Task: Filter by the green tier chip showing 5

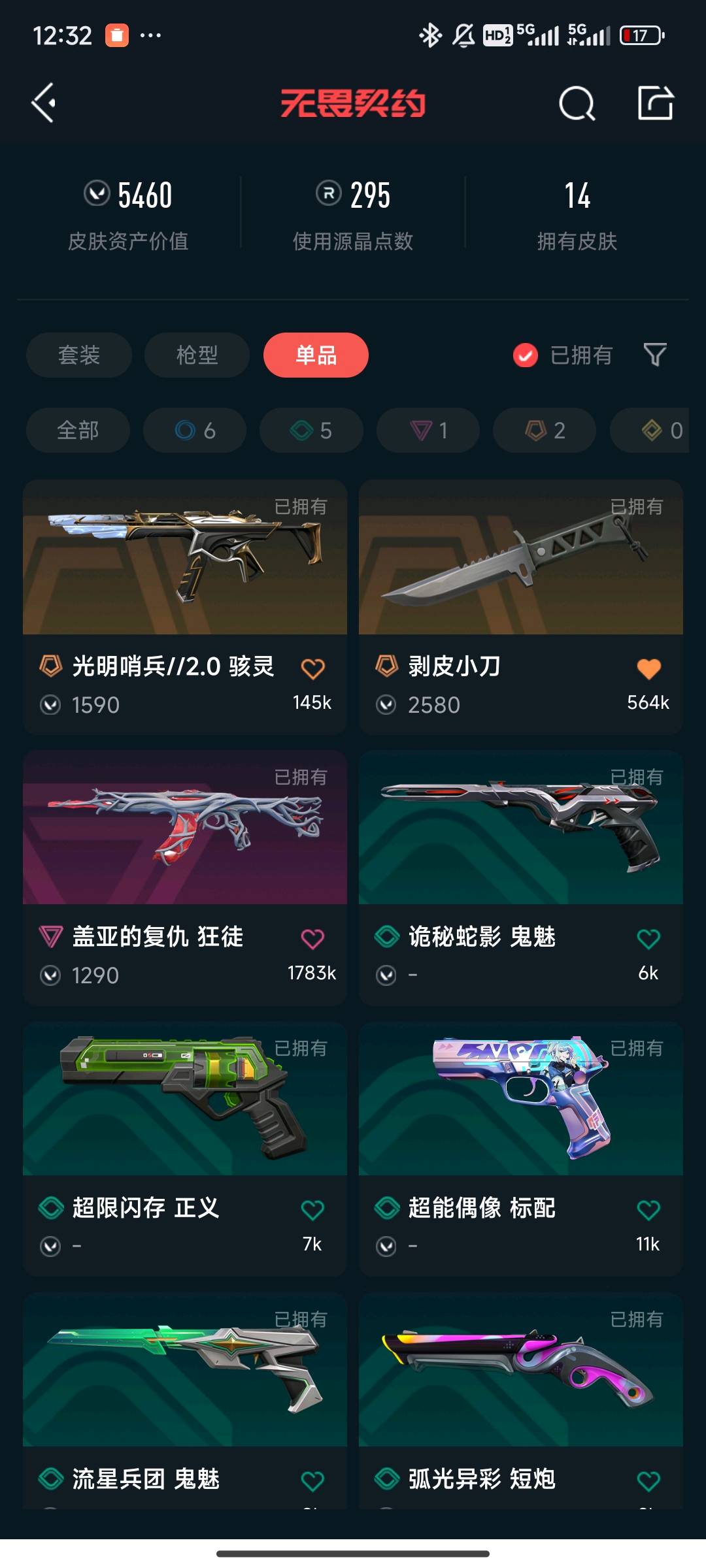Action: tap(311, 431)
